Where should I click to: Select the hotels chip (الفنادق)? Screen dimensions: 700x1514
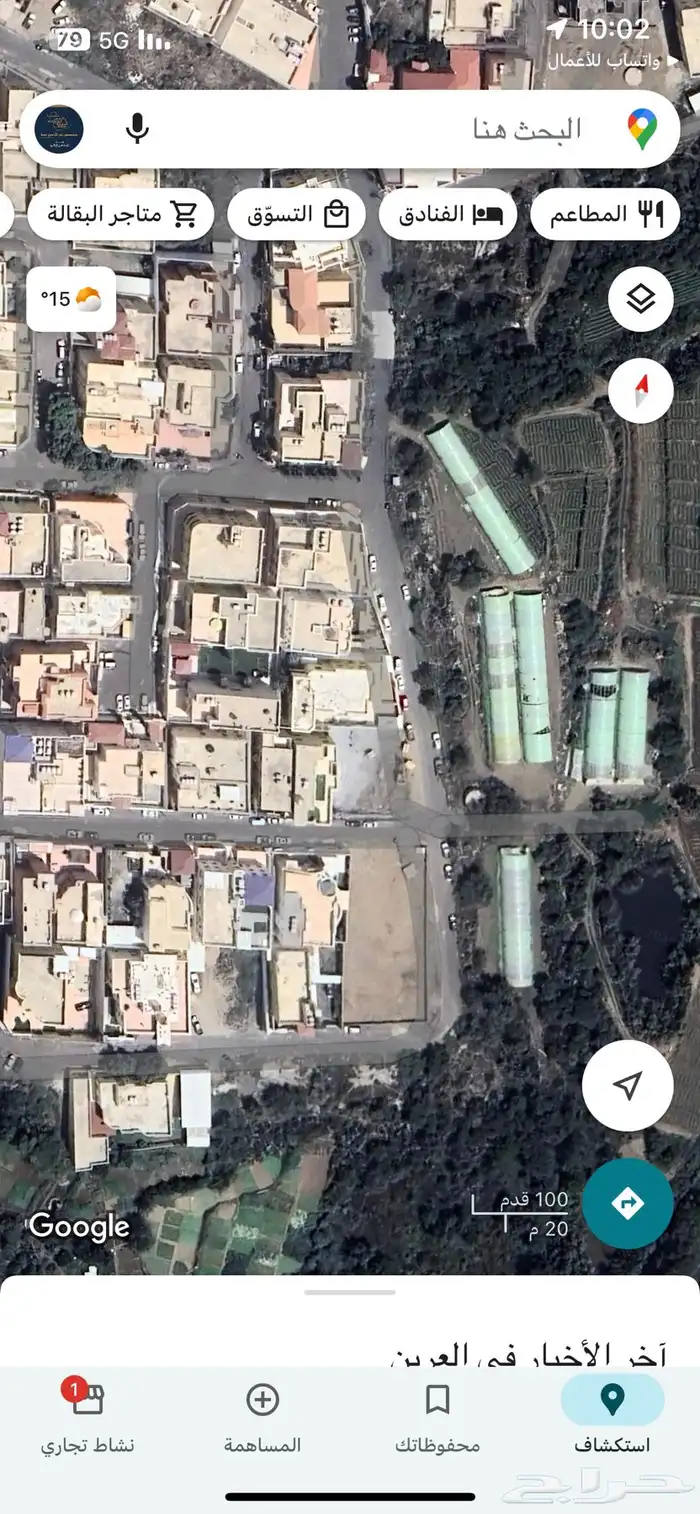447,214
